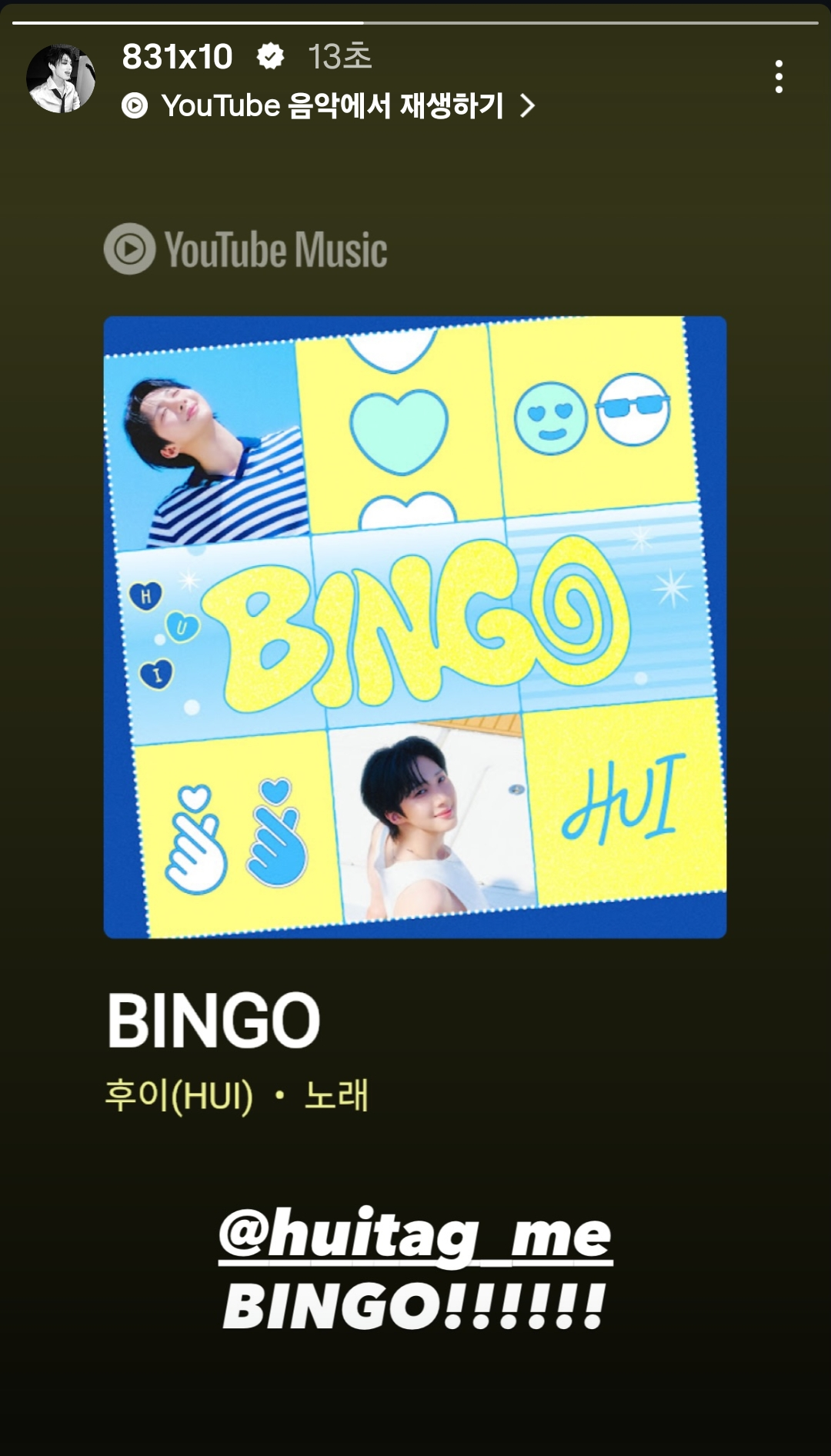Image resolution: width=831 pixels, height=1456 pixels.
Task: Tap YouTube 음악에서 재생하기 link
Action: click(328, 105)
